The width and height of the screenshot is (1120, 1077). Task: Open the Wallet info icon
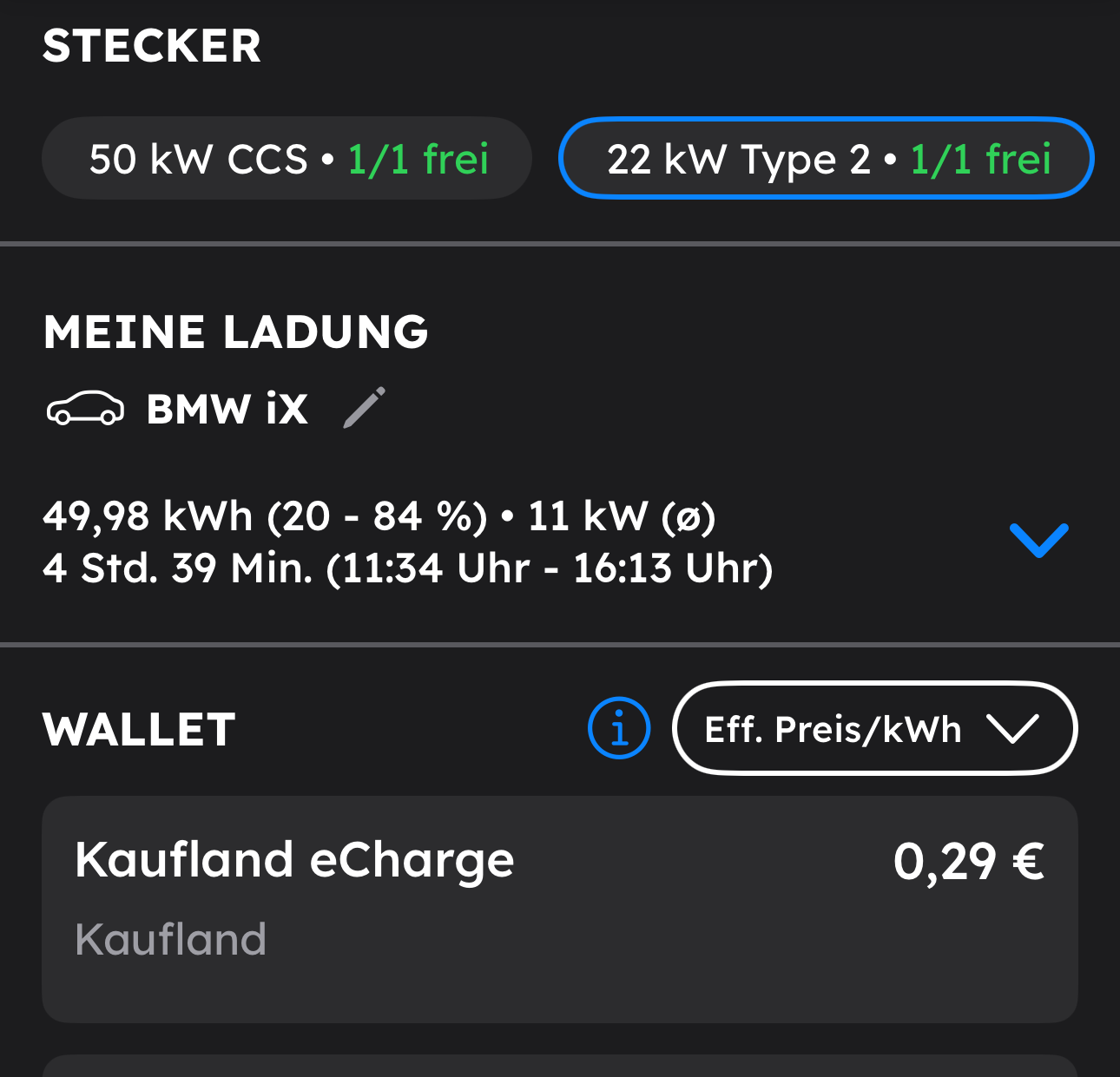click(x=618, y=728)
